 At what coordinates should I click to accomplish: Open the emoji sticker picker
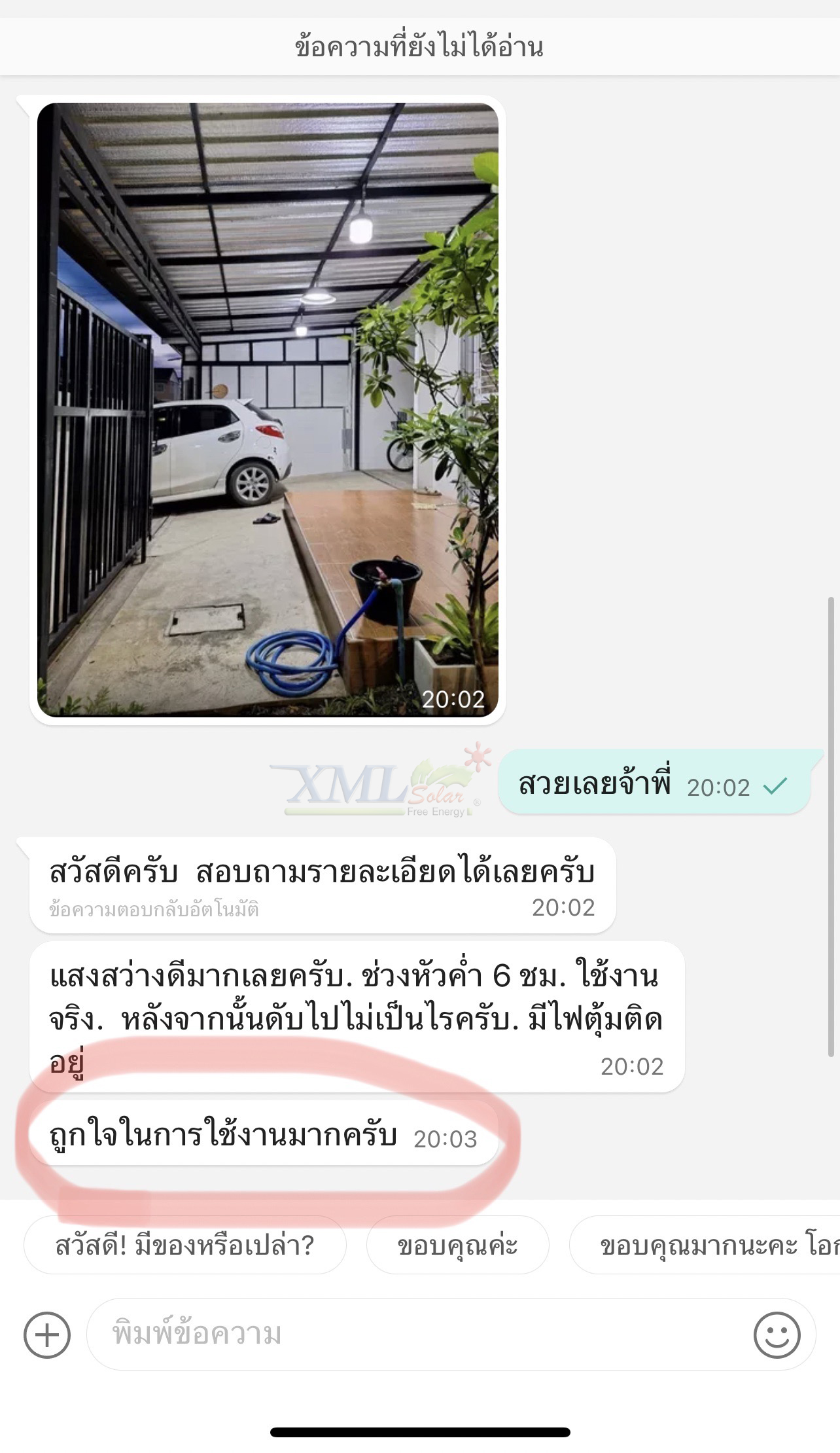[777, 1335]
